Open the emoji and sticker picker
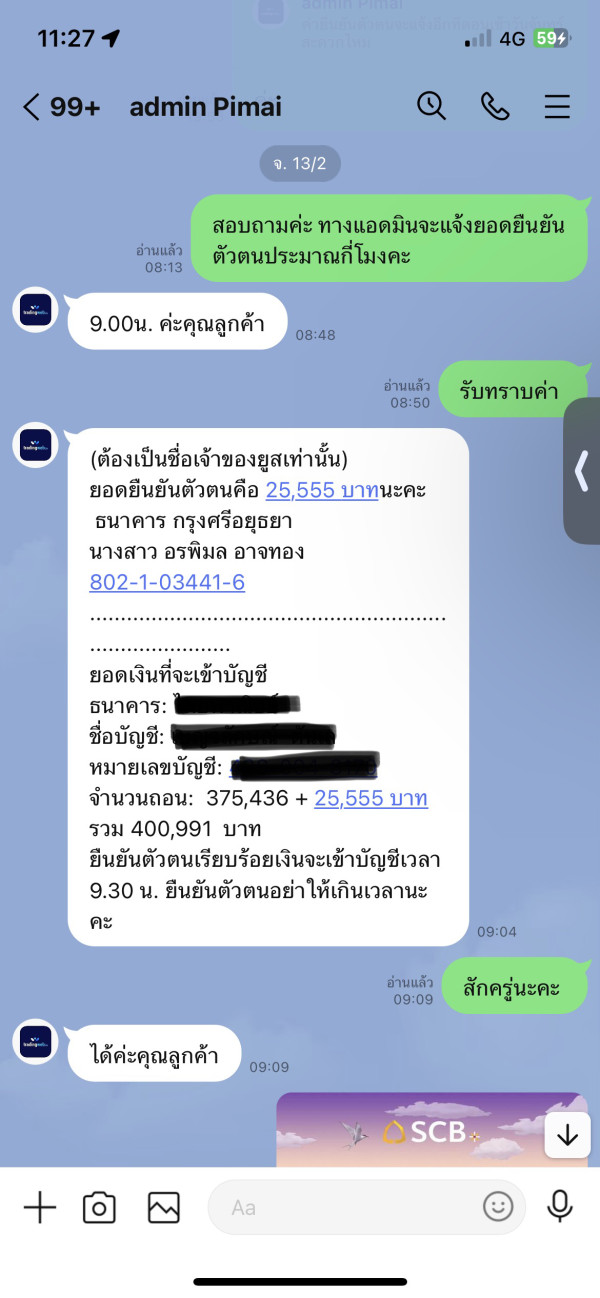This screenshot has height=1298, width=600. click(x=497, y=1207)
